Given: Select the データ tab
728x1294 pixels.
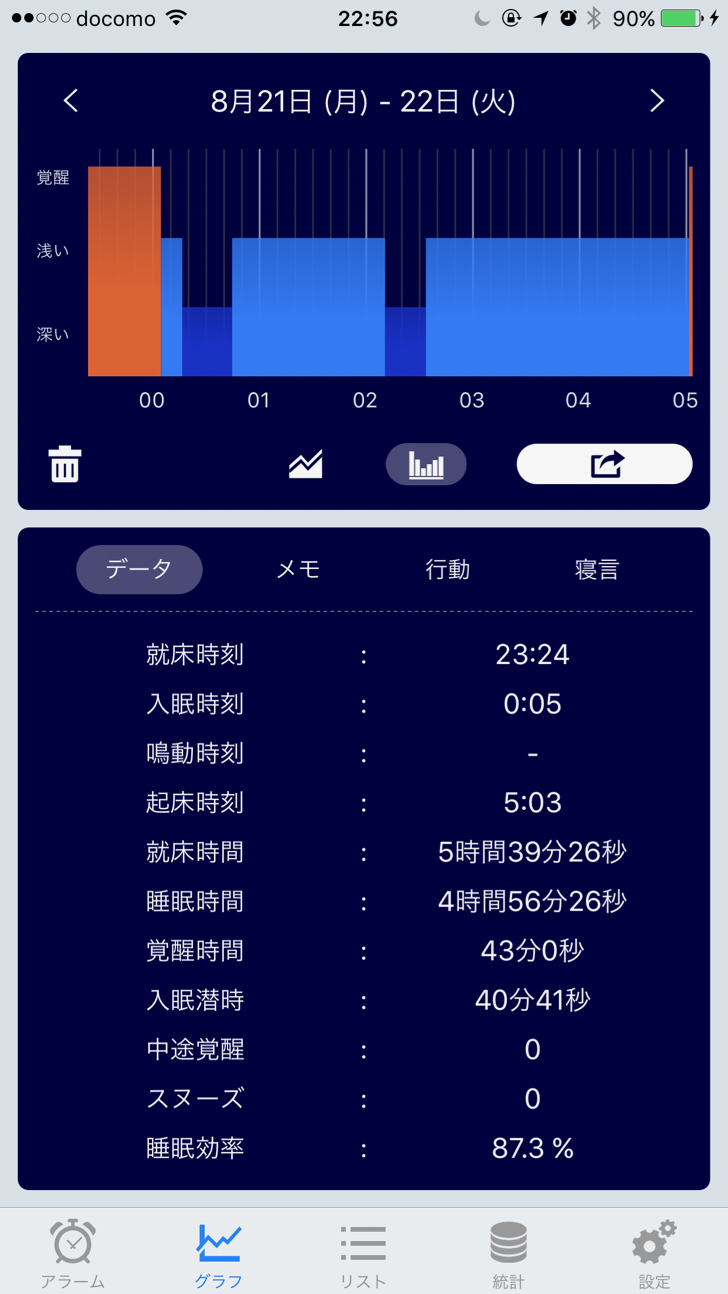Looking at the screenshot, I should [139, 569].
